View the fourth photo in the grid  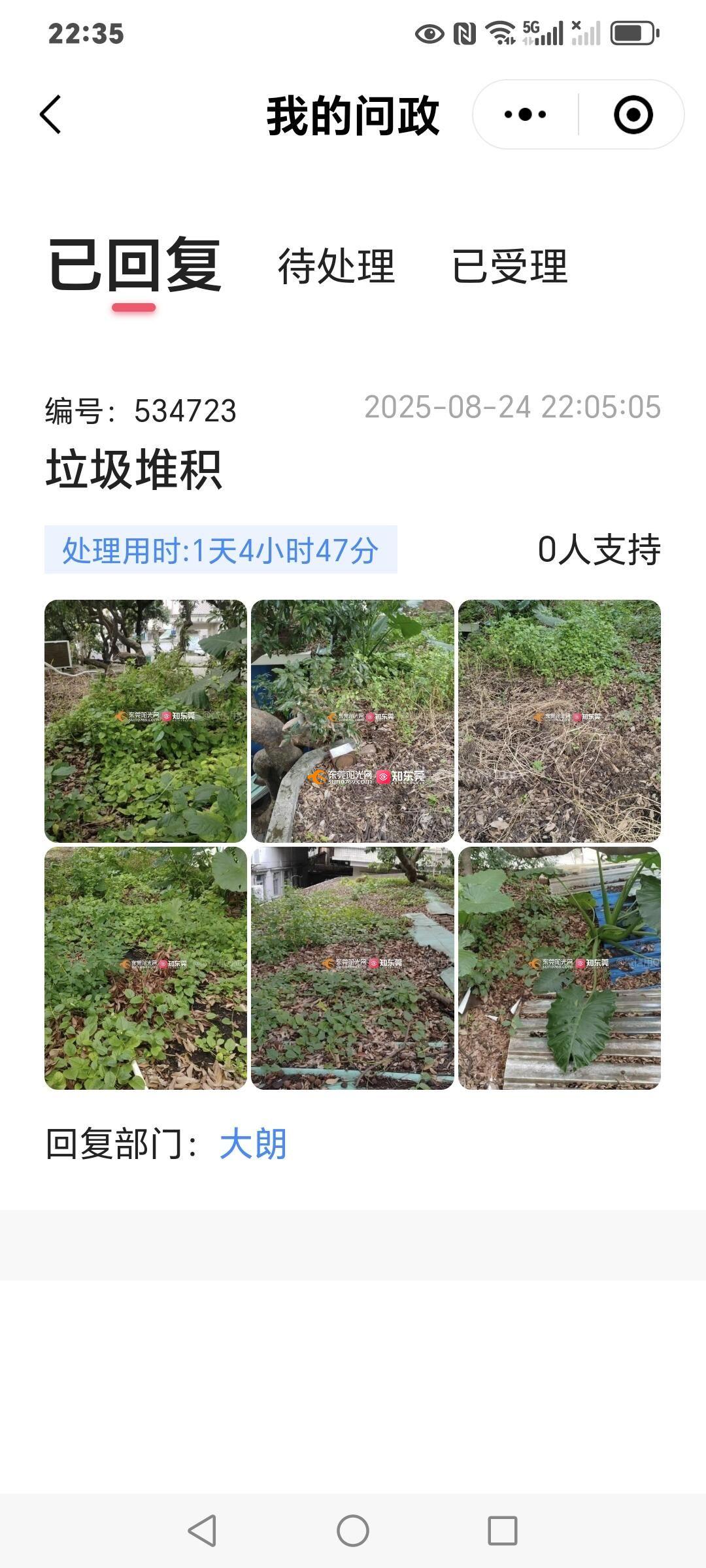tap(146, 968)
